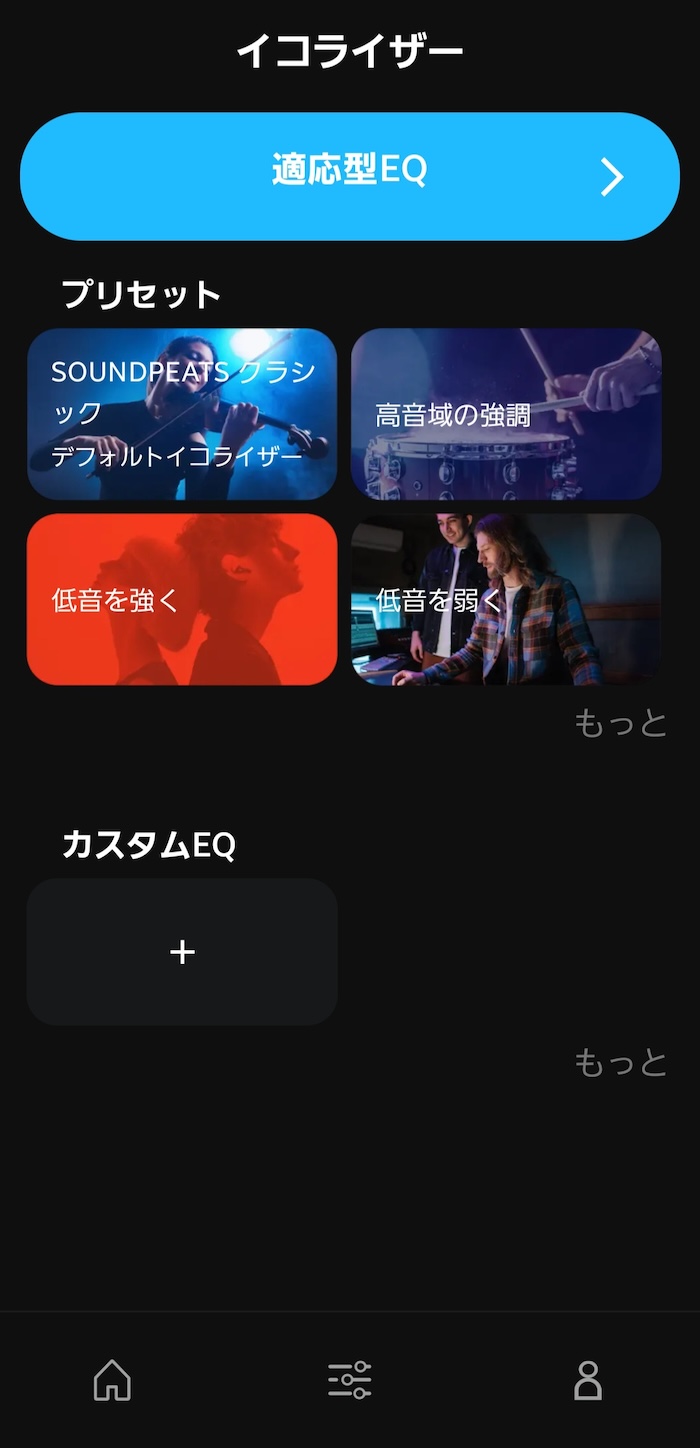Tap もっと under the presets
This screenshot has height=1448, width=700.
click(621, 723)
